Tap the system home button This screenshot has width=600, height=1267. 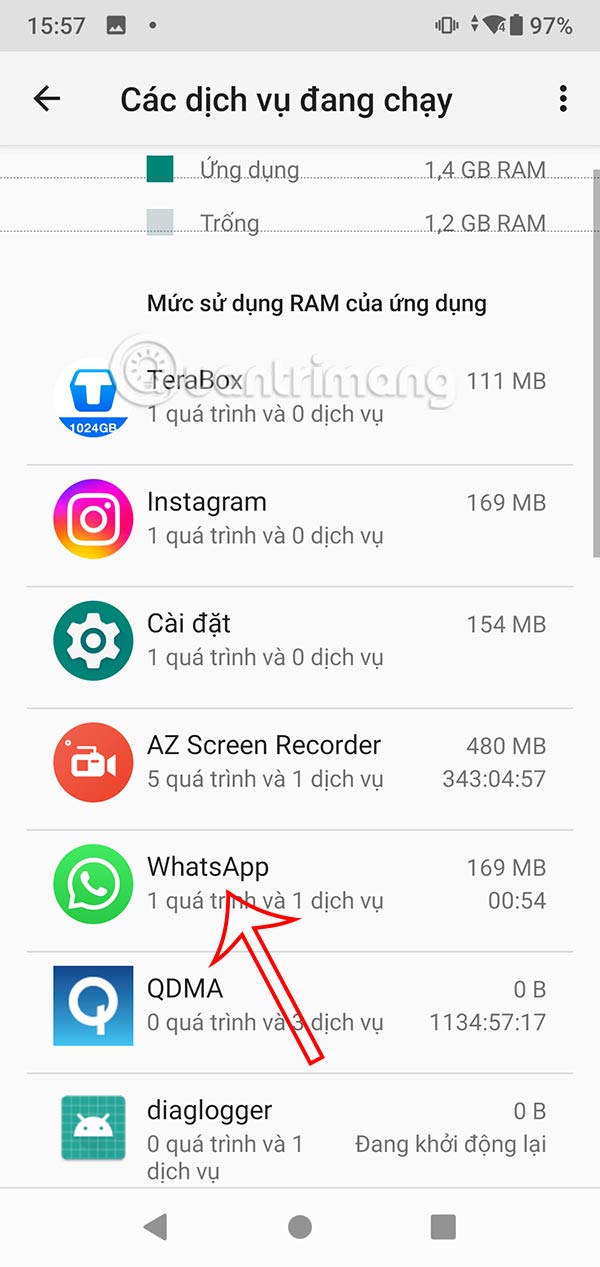coord(299,1227)
